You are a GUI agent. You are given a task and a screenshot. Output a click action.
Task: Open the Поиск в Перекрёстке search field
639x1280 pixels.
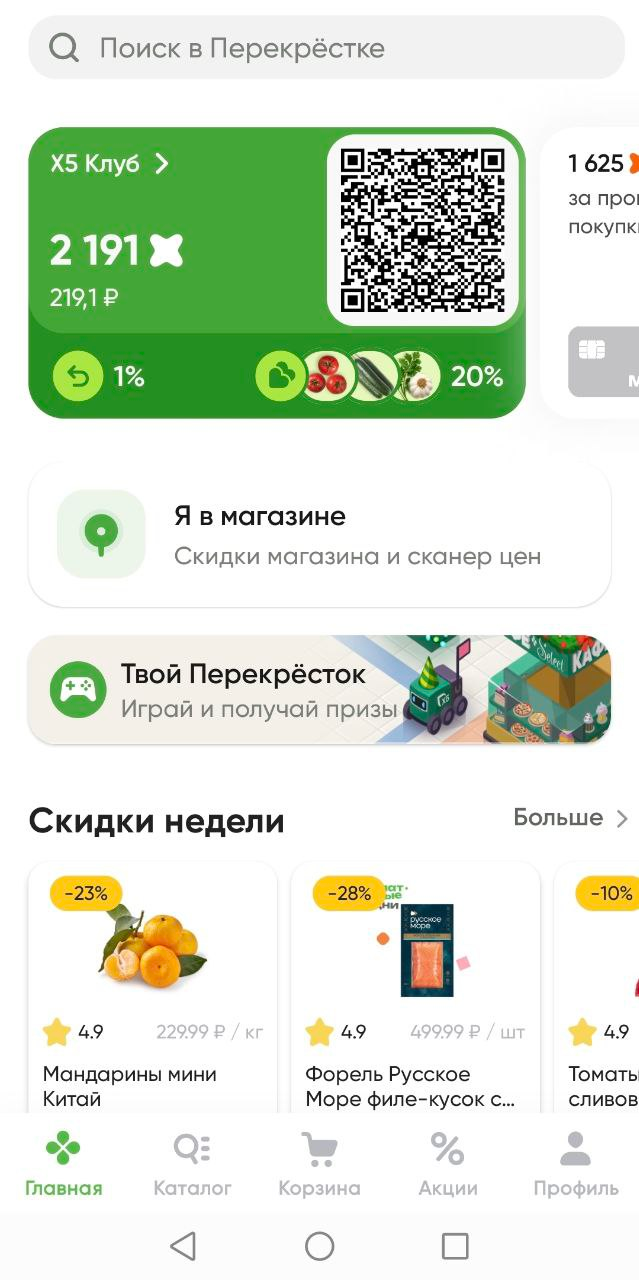326,48
